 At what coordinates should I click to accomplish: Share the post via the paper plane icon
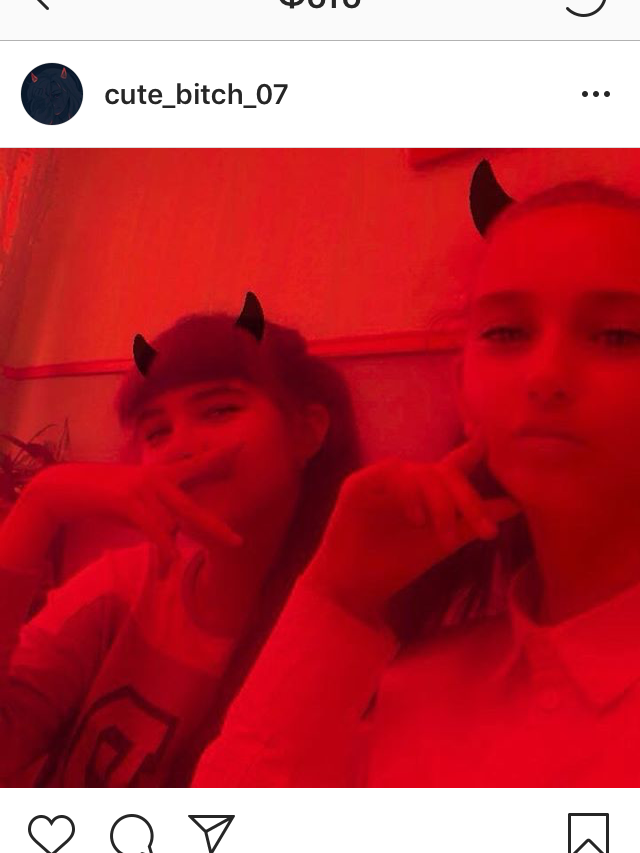(x=211, y=833)
